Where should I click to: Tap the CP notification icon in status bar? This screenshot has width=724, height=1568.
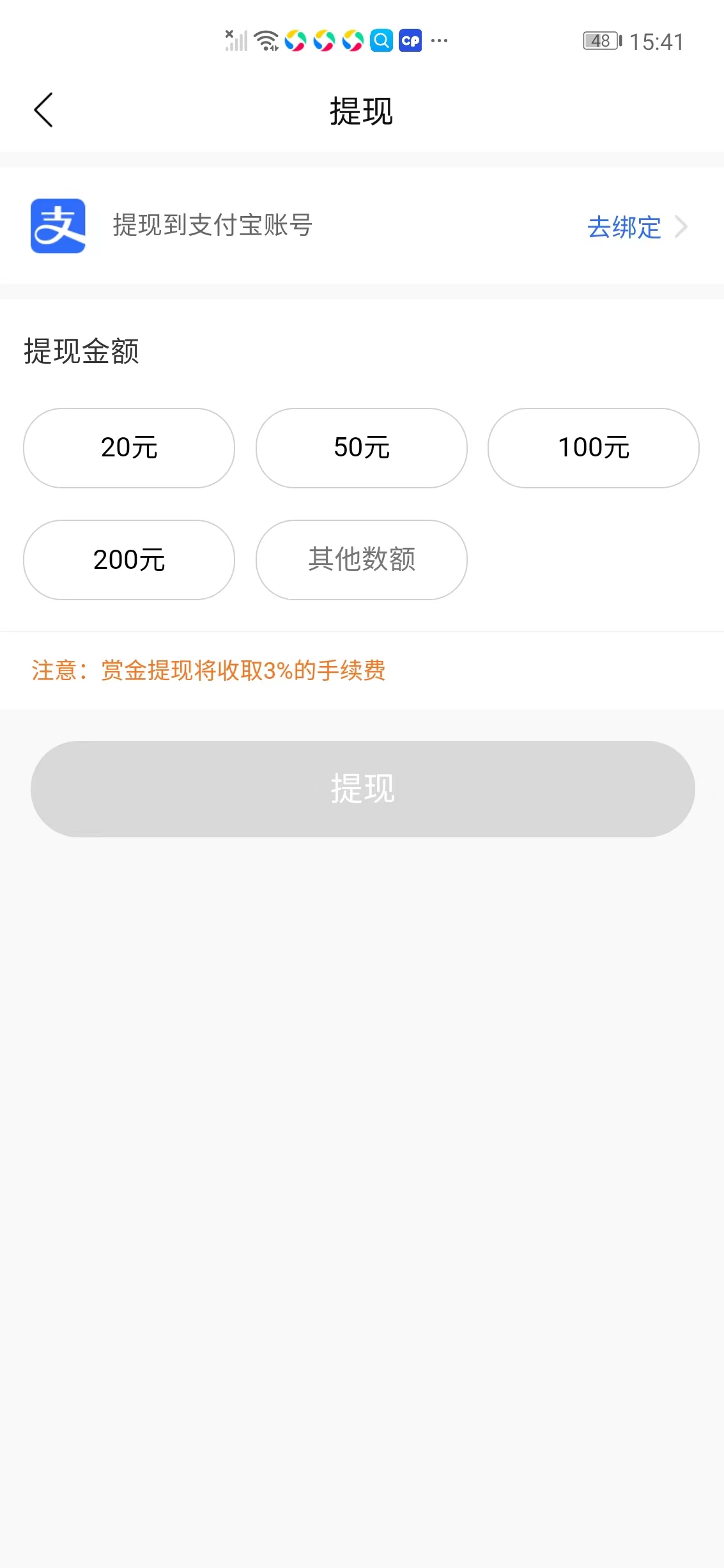click(x=411, y=40)
